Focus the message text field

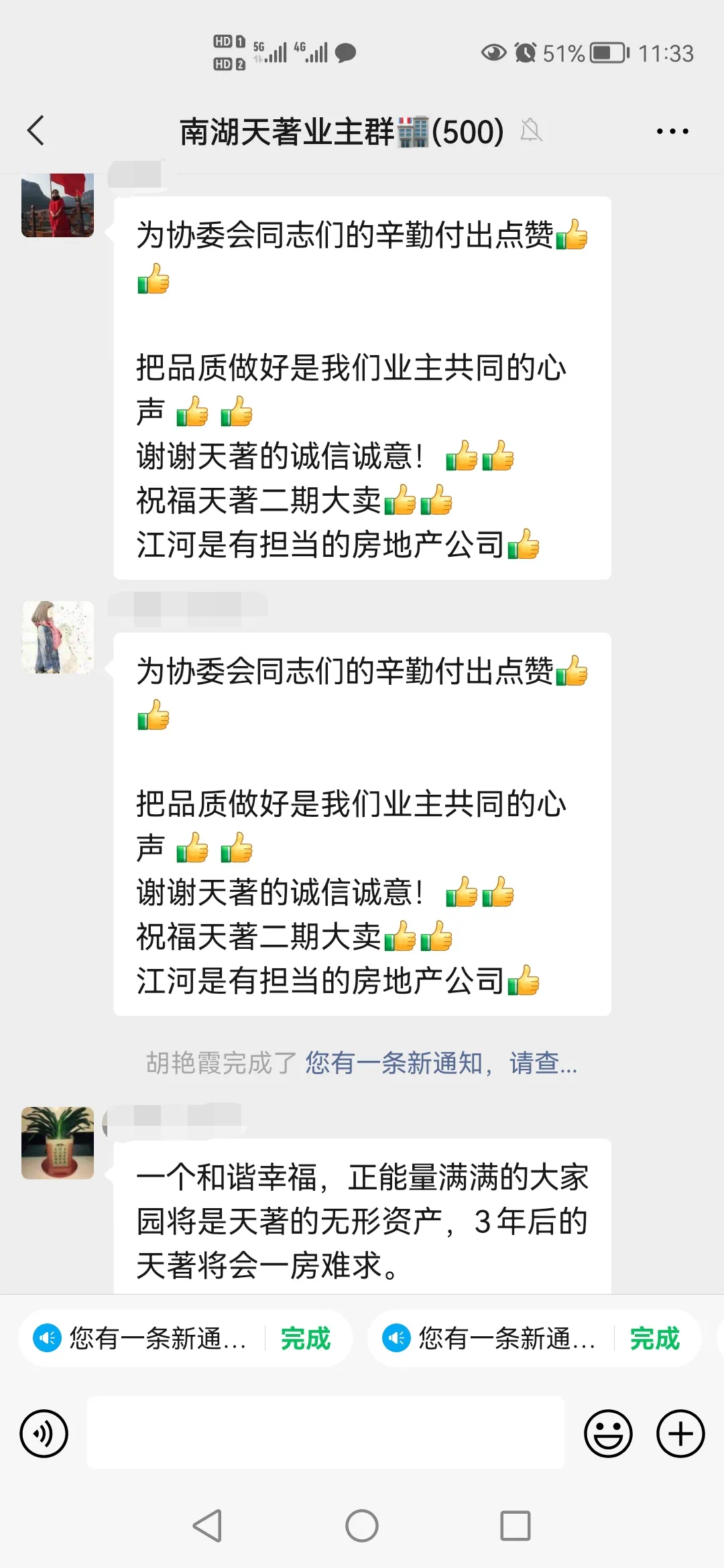coord(326,1433)
